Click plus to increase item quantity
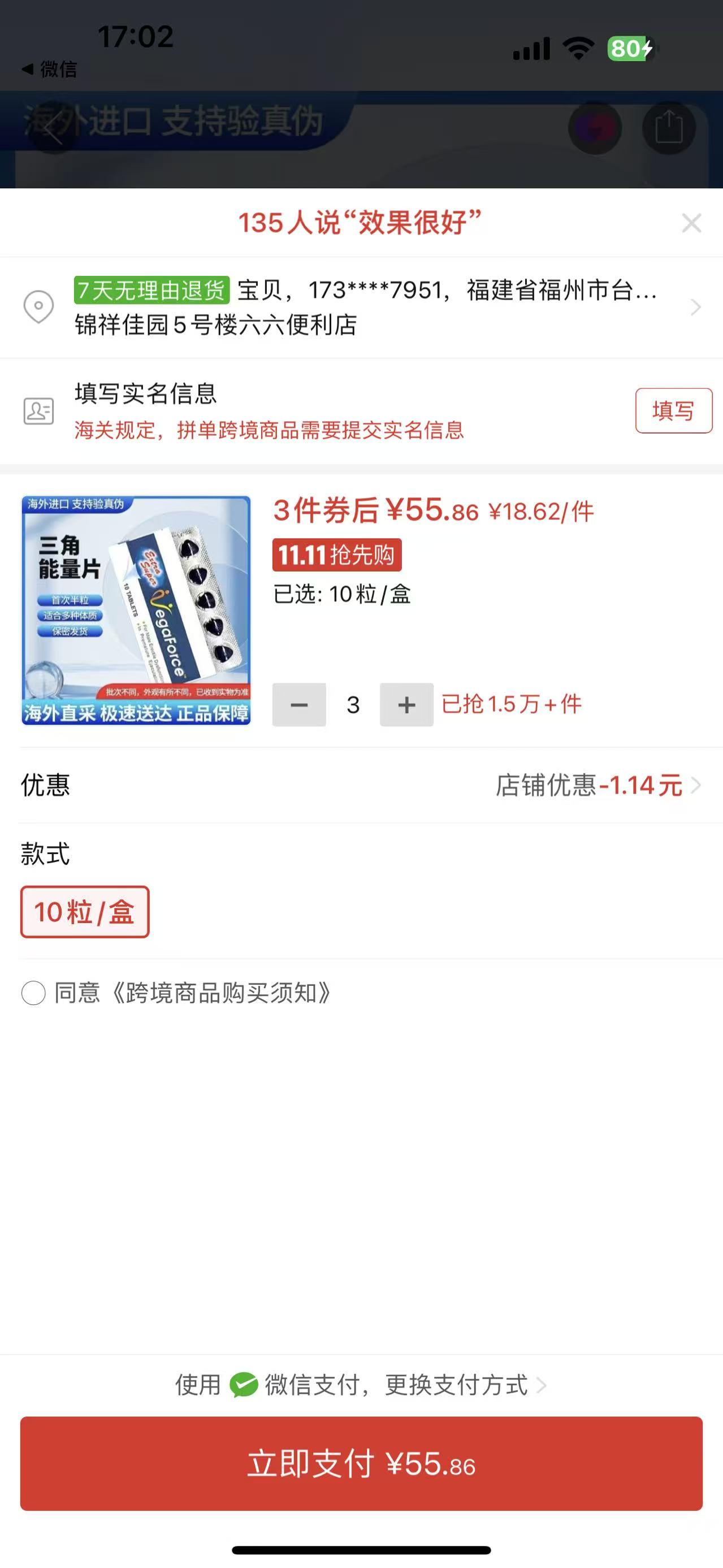This screenshot has height=1568, width=723. [x=406, y=704]
